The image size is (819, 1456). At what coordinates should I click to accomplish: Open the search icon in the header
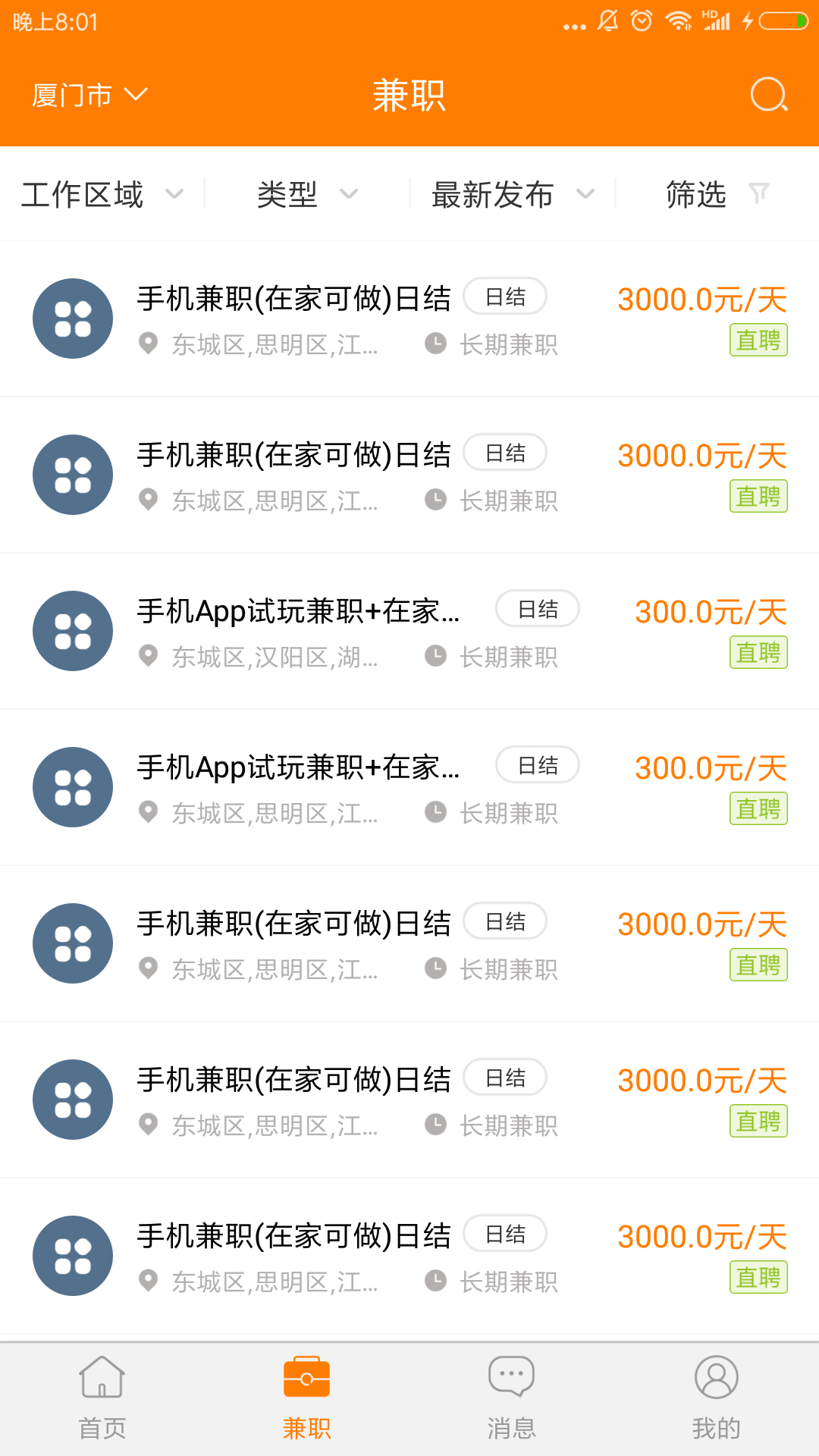[x=768, y=95]
